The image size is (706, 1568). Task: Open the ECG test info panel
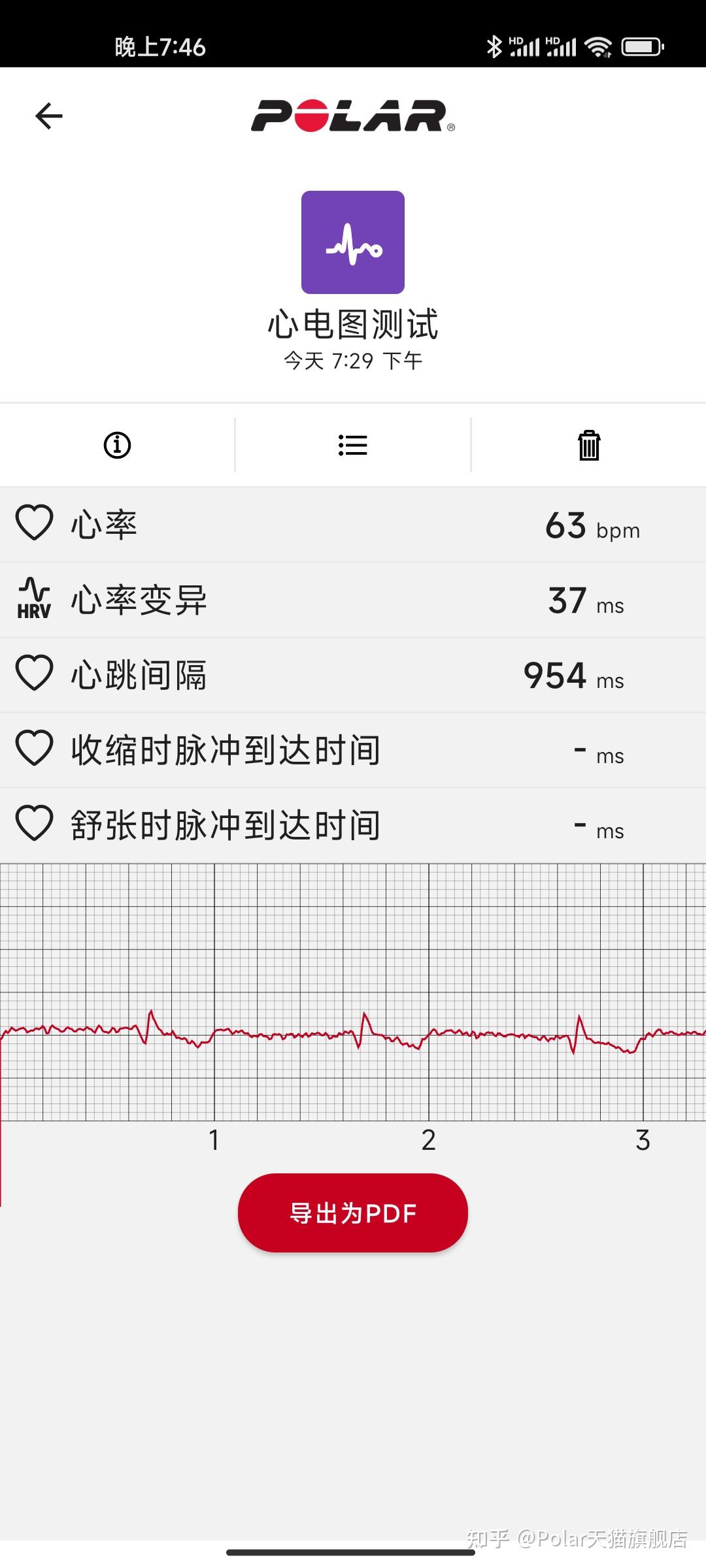click(117, 444)
